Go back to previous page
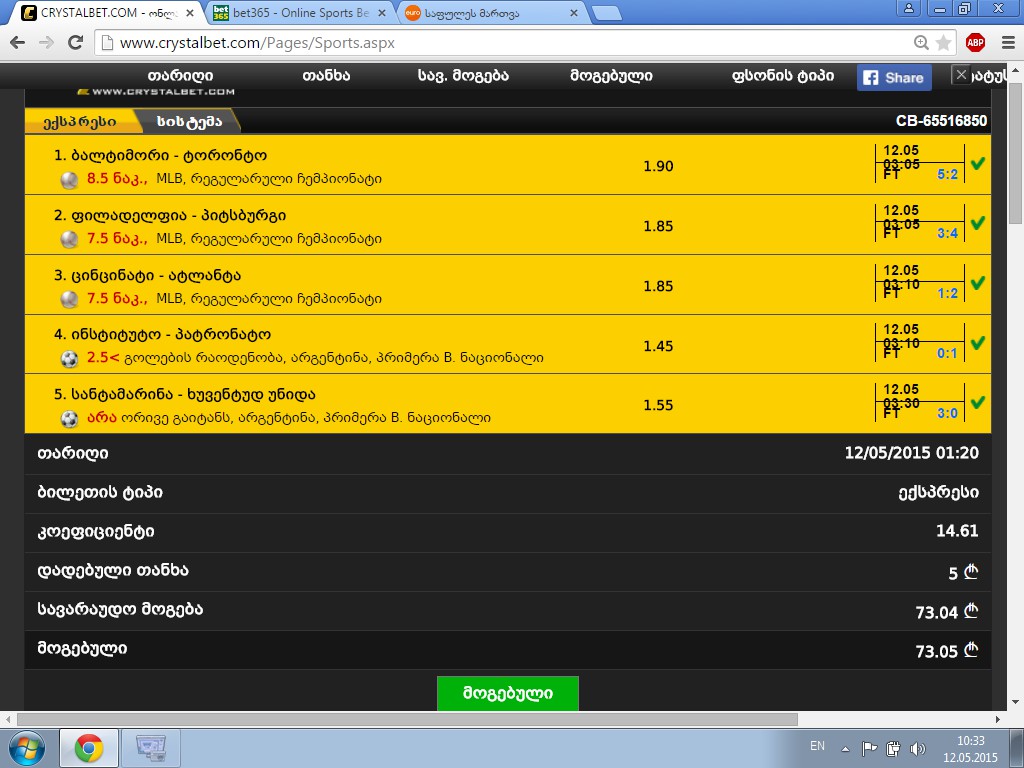1024x768 pixels. click(17, 43)
